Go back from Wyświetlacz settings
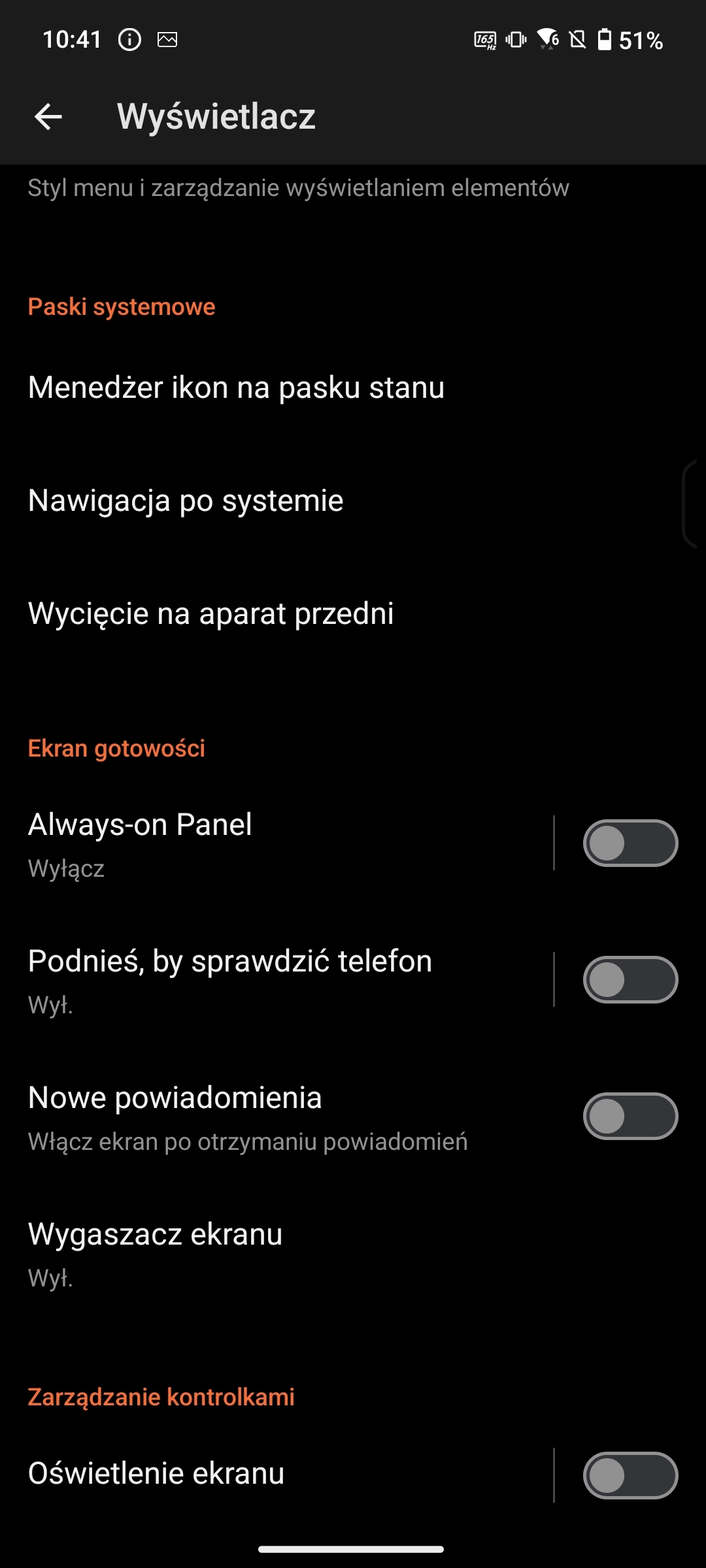706x1568 pixels. pos(48,117)
